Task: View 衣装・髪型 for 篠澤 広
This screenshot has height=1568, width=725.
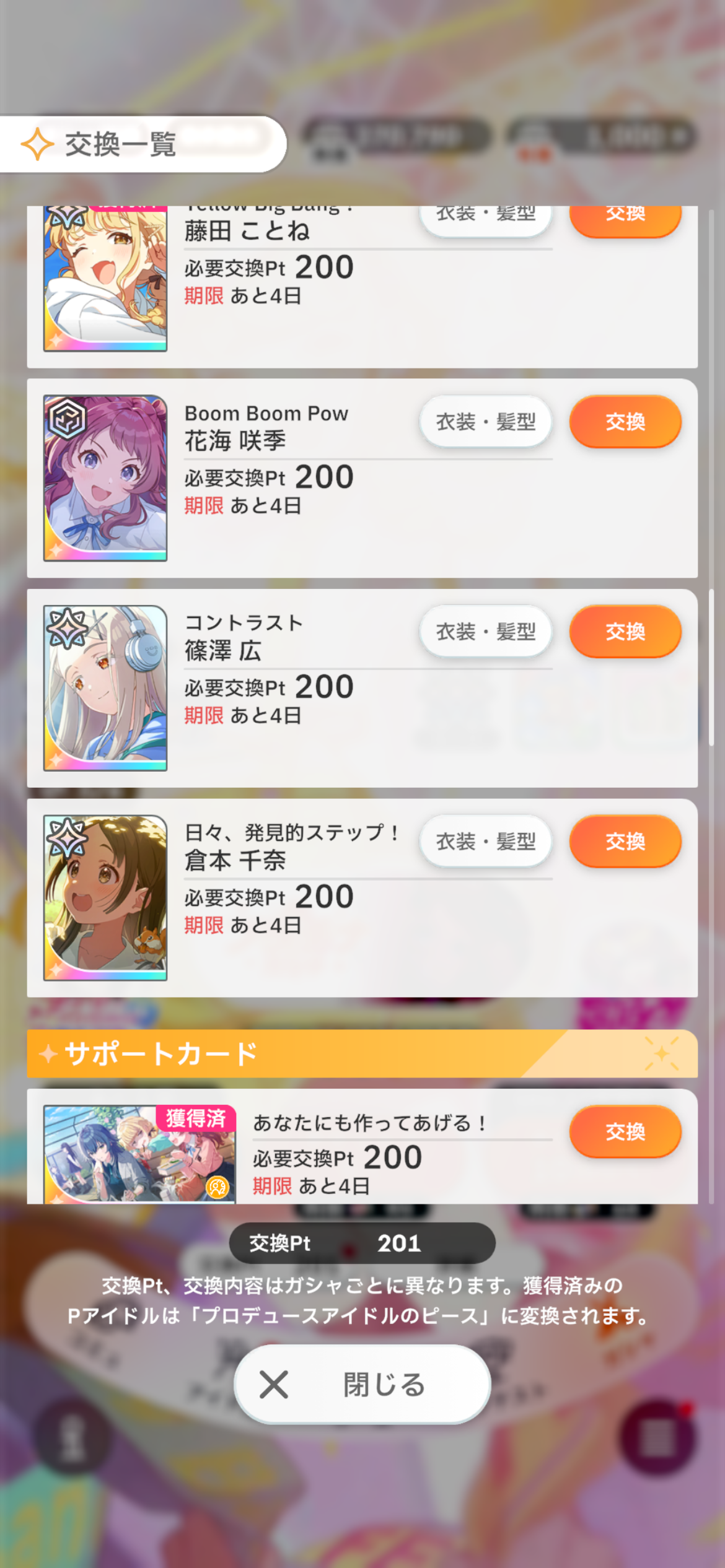Action: point(485,632)
